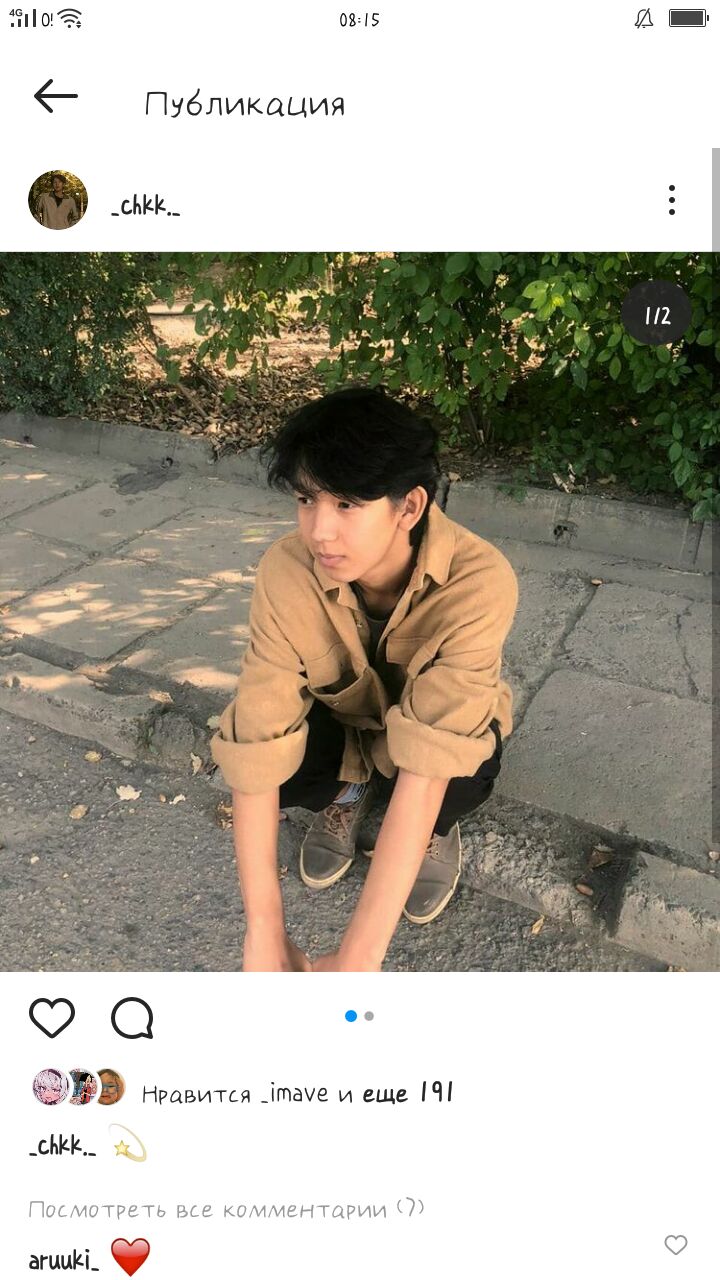Tap the _chkk._ username in the caption

[x=63, y=1146]
